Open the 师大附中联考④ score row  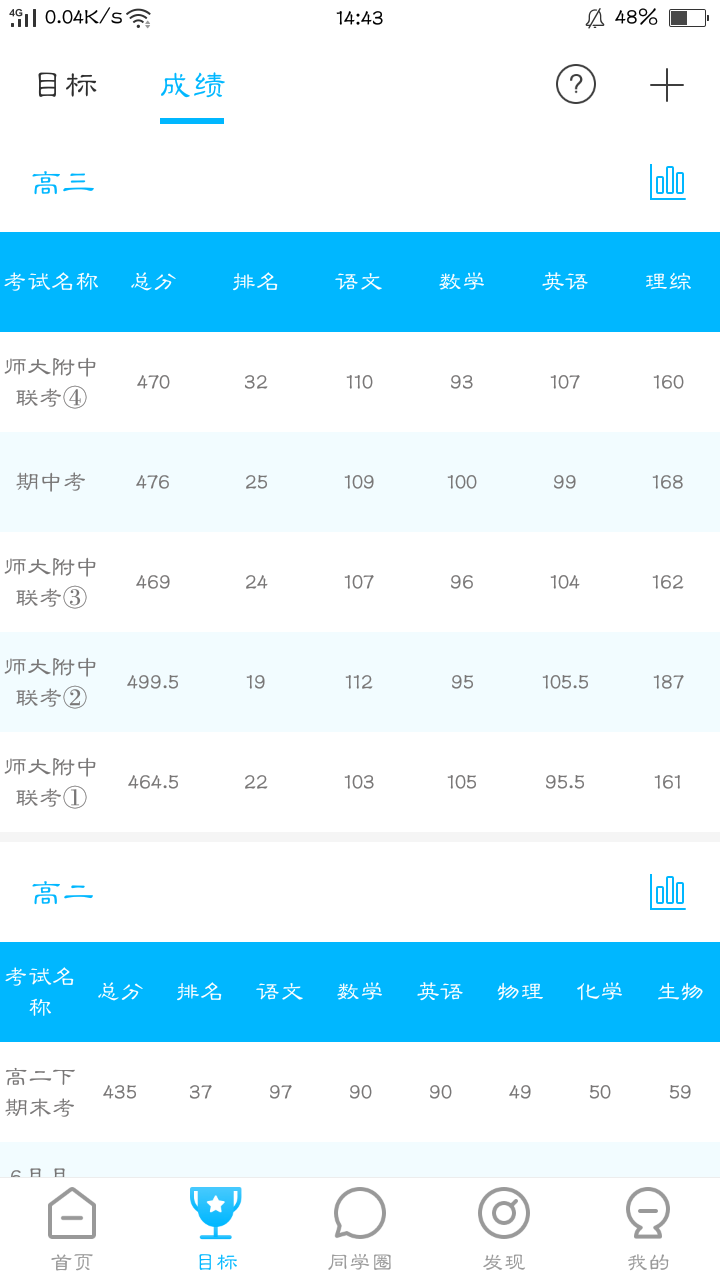[360, 382]
